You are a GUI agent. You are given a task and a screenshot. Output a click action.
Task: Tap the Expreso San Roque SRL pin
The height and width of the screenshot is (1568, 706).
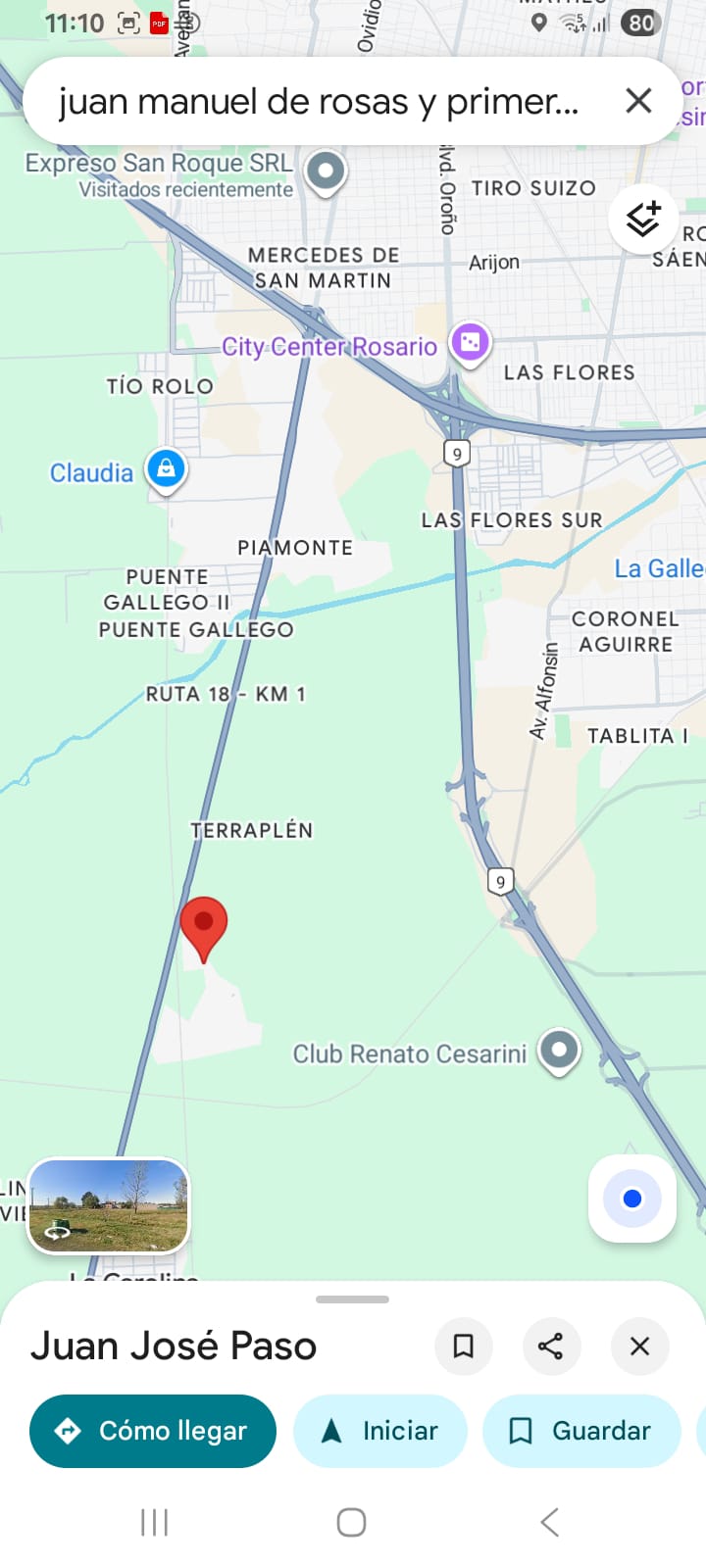[x=326, y=171]
